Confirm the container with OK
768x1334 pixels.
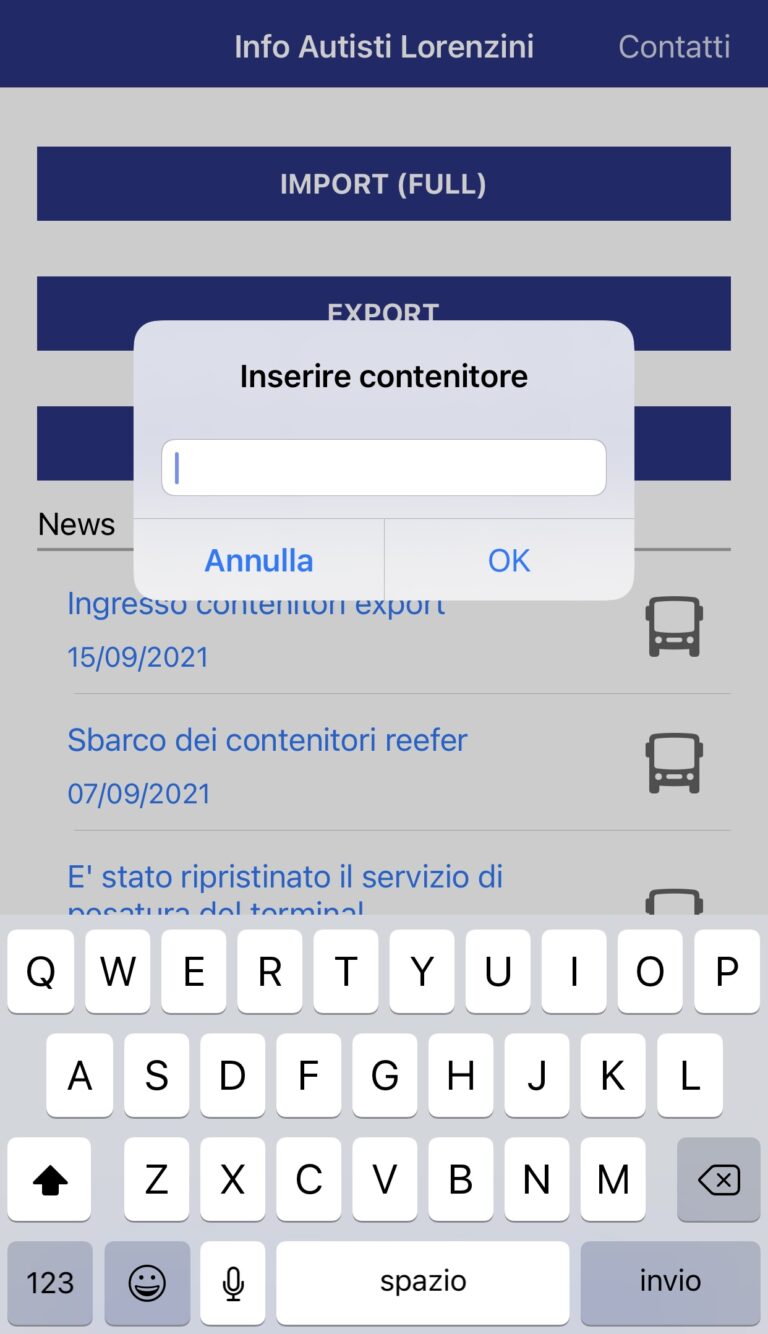click(509, 560)
